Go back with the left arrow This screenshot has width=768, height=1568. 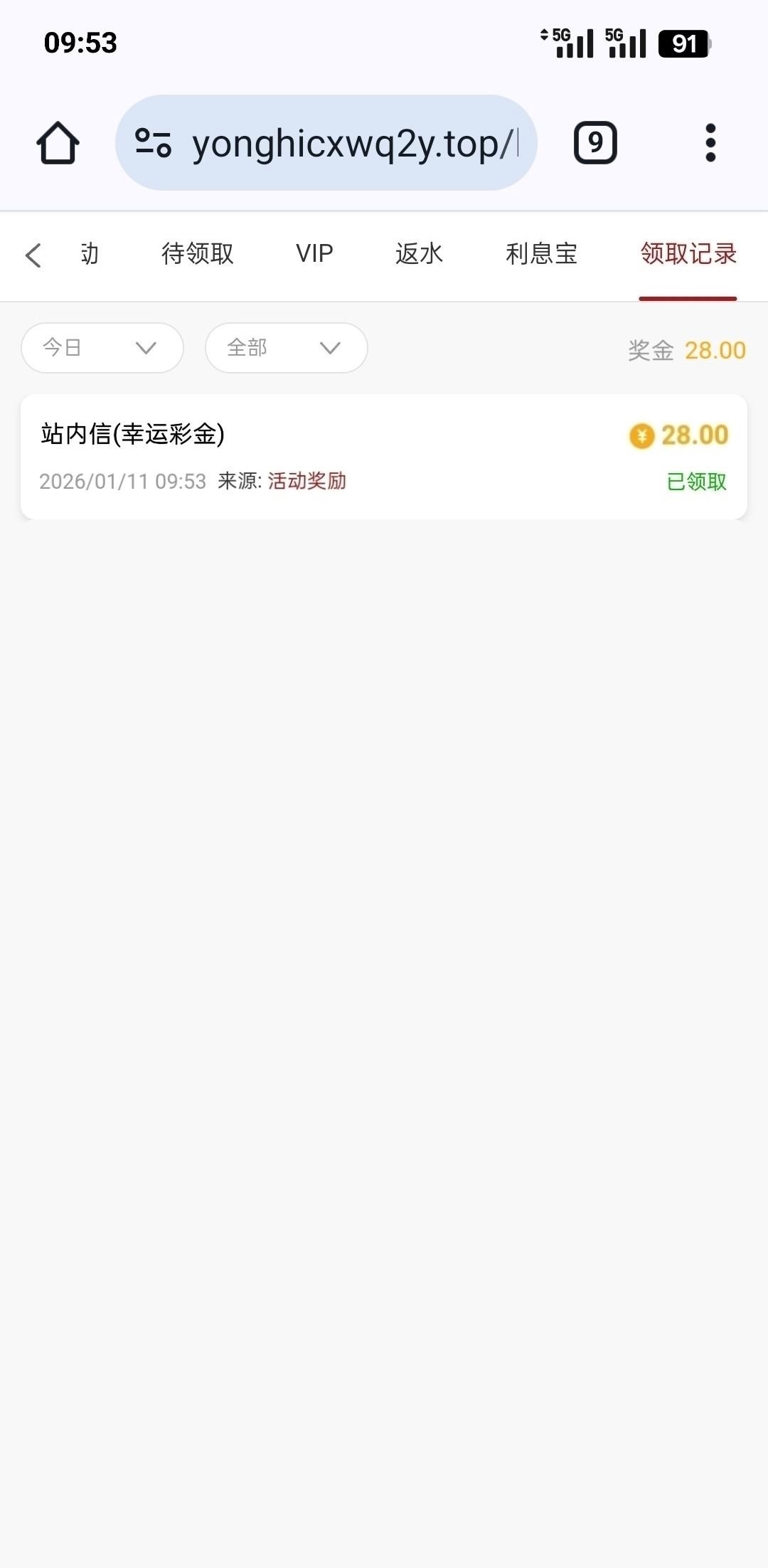pyautogui.click(x=33, y=255)
